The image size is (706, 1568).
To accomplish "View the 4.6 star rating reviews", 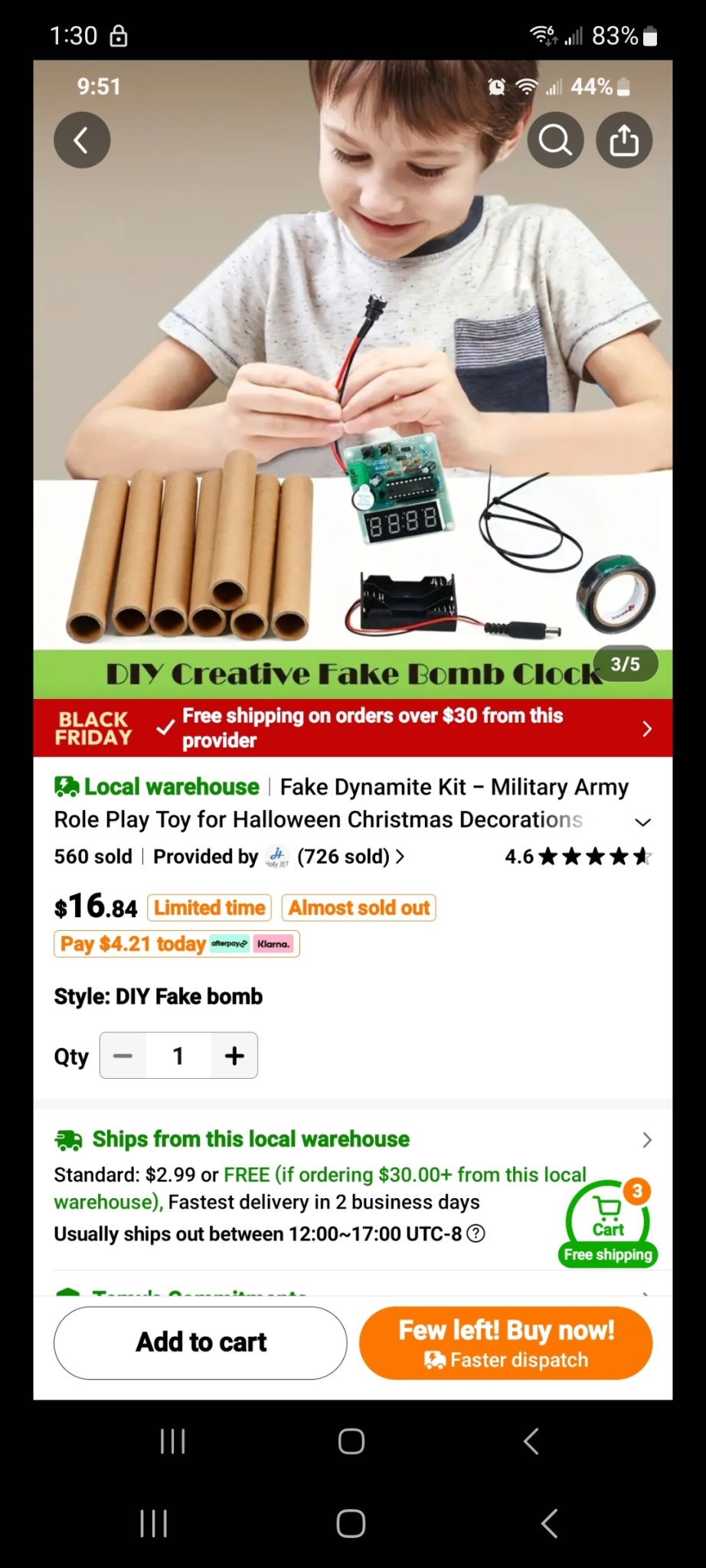I will coord(578,857).
